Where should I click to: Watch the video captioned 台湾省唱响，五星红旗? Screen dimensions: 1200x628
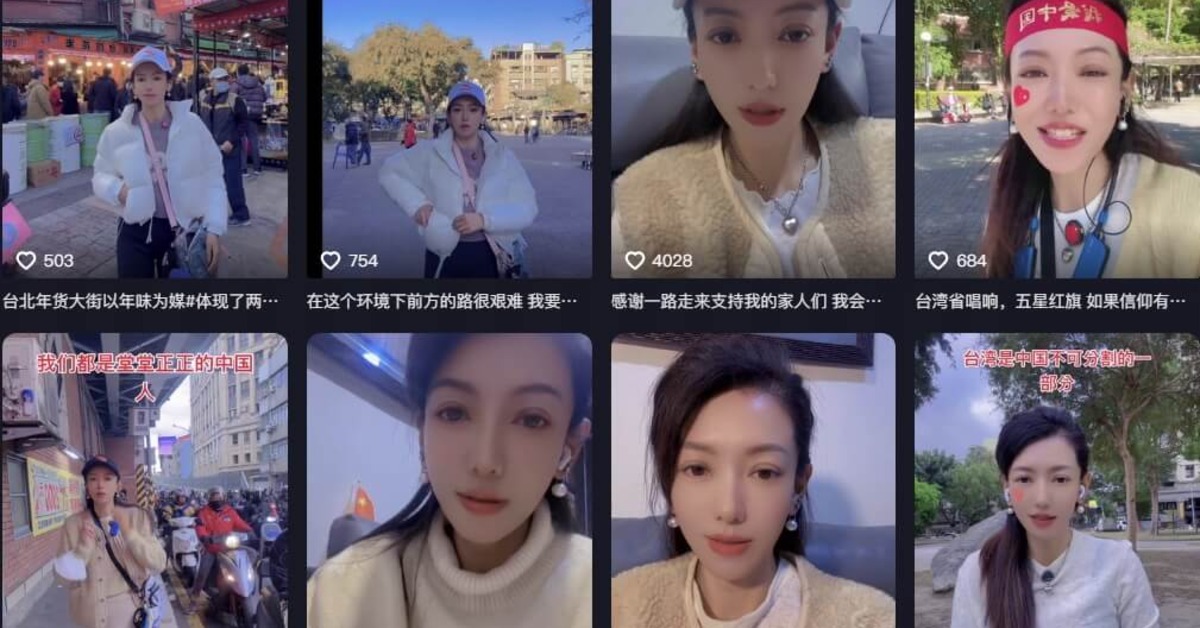click(1057, 138)
